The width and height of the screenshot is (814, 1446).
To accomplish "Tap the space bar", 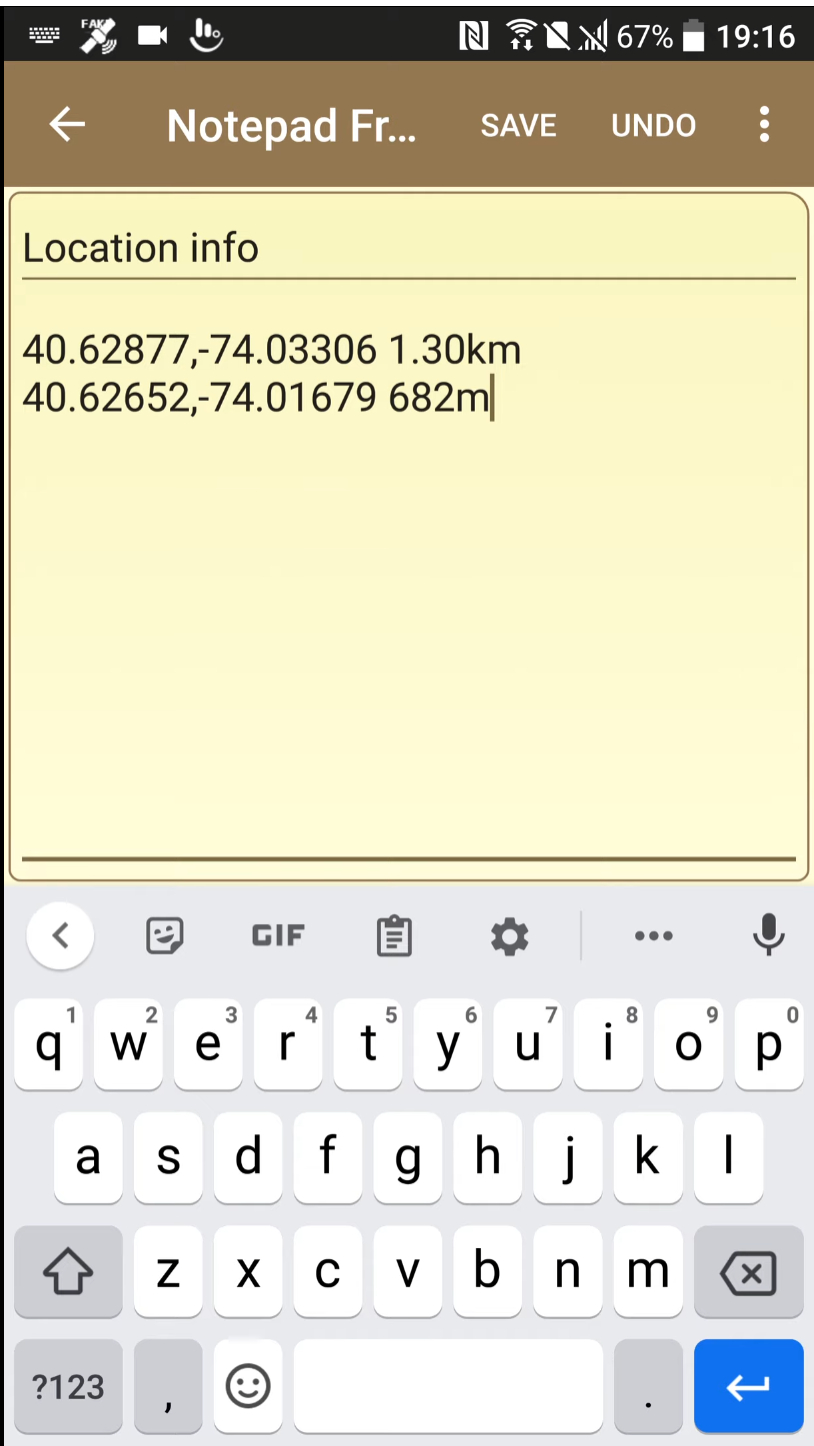I will point(448,1386).
